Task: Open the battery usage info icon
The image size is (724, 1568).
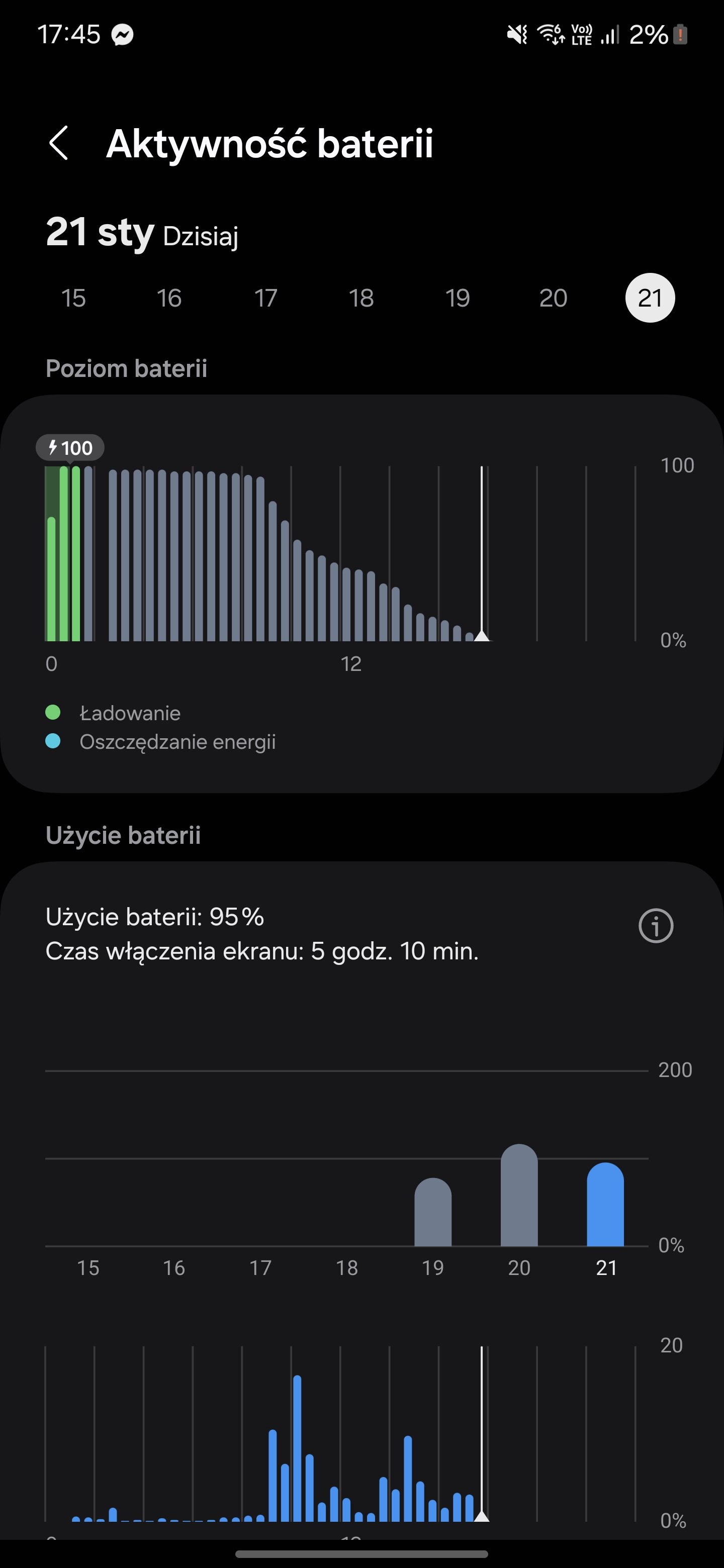Action: click(656, 926)
